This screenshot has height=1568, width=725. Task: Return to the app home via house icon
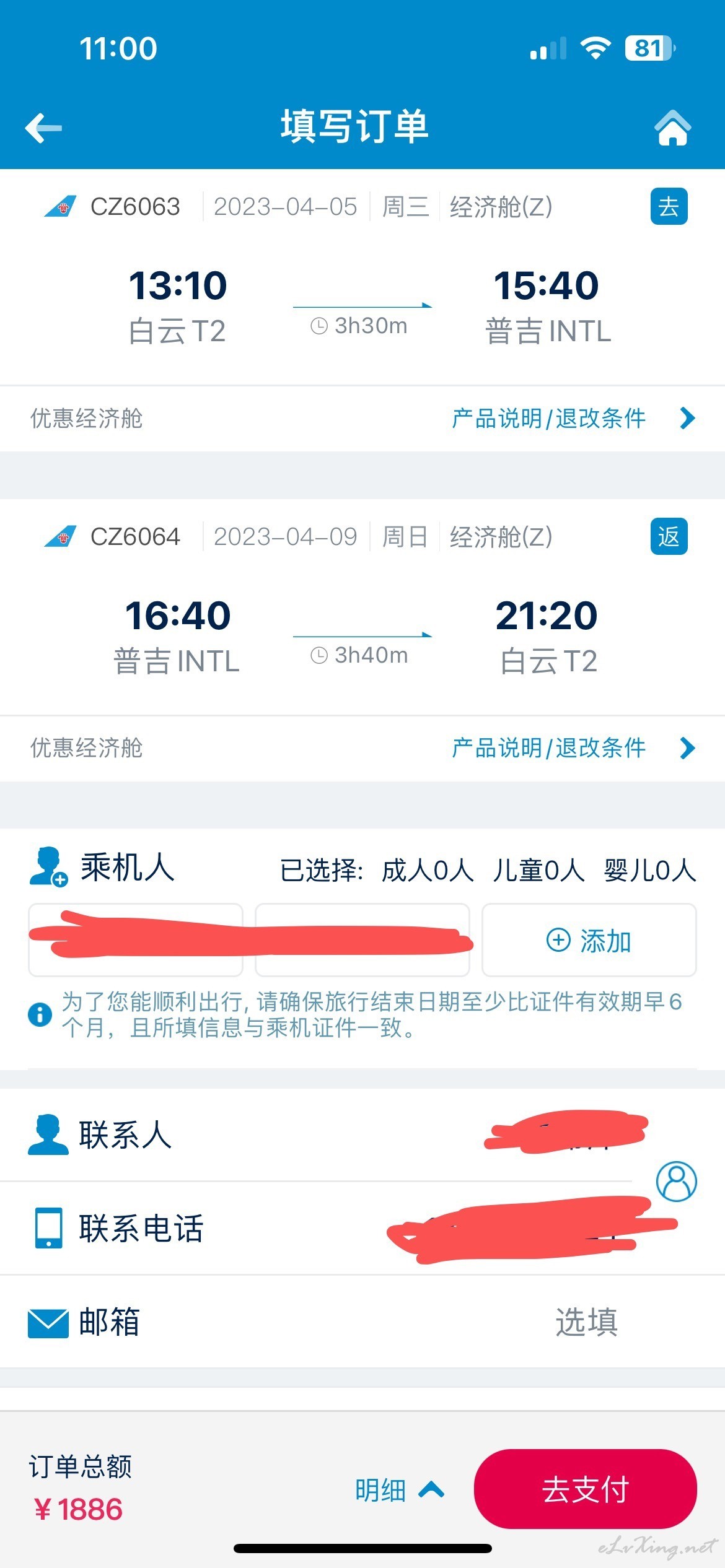672,128
